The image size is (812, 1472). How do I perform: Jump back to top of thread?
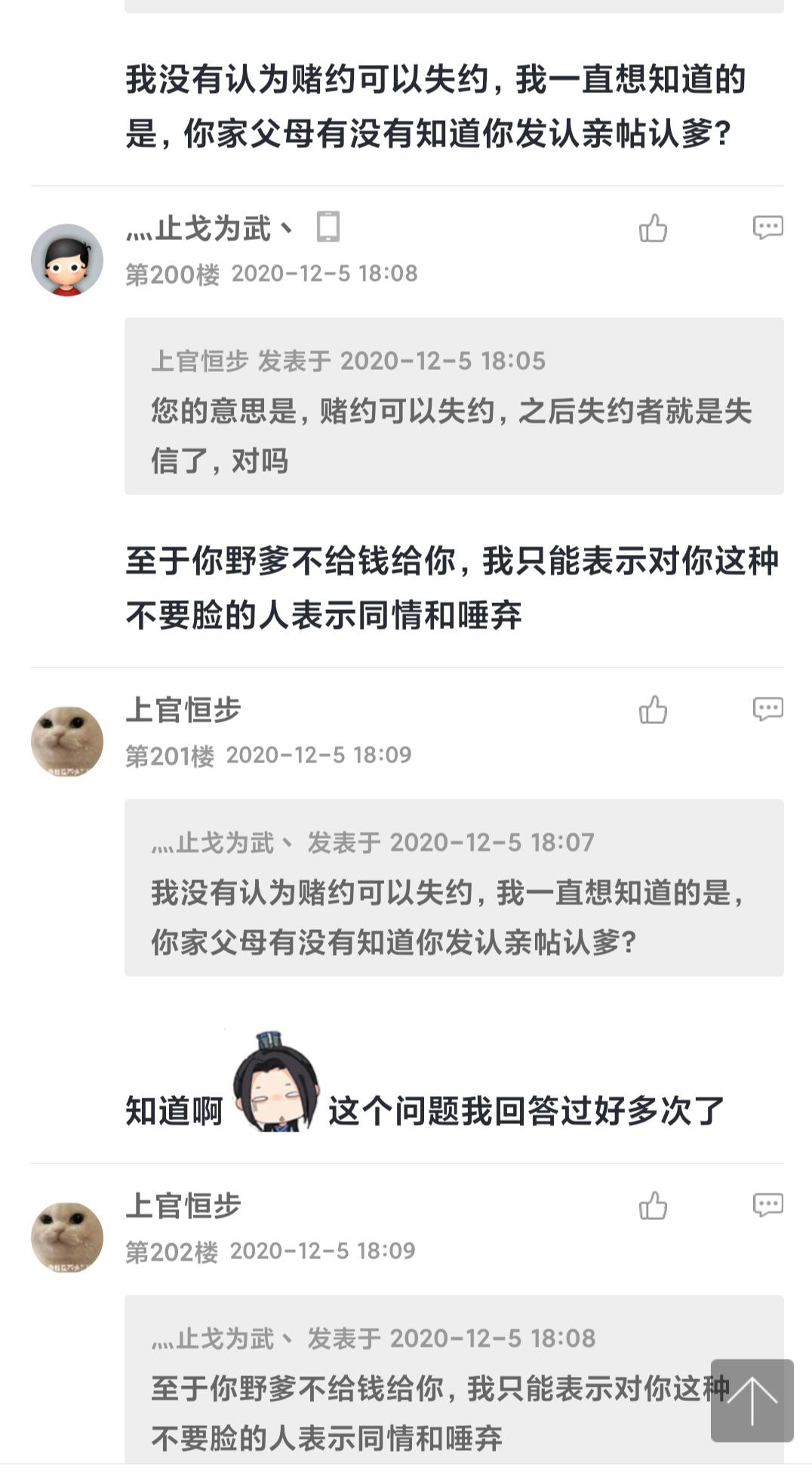pos(752,1400)
